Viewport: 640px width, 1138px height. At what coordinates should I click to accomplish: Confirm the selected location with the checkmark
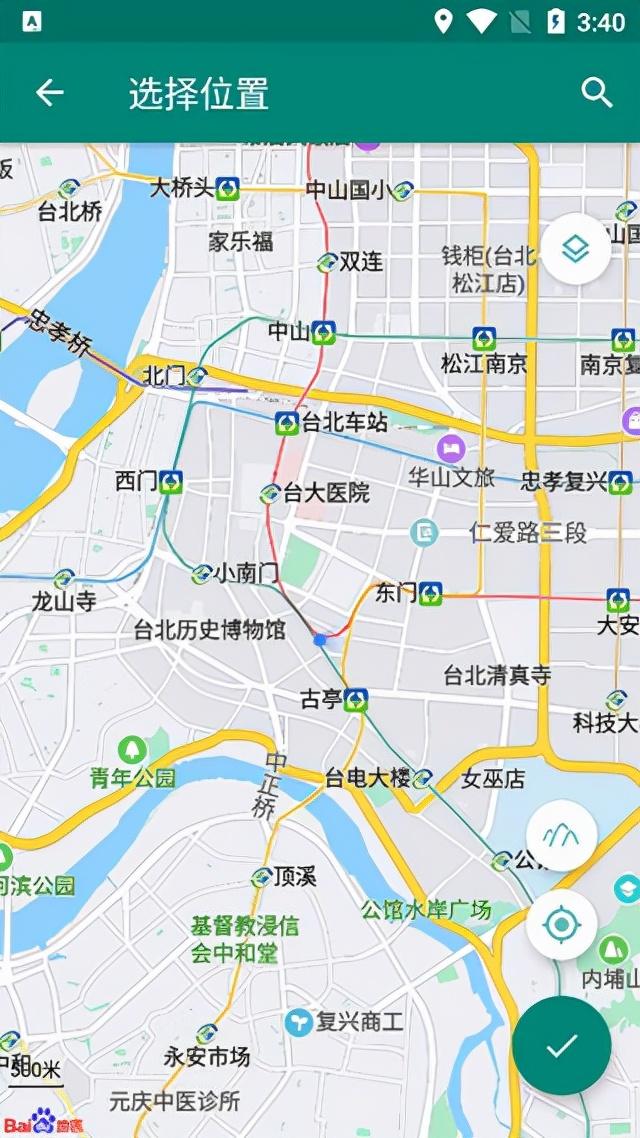click(561, 1045)
